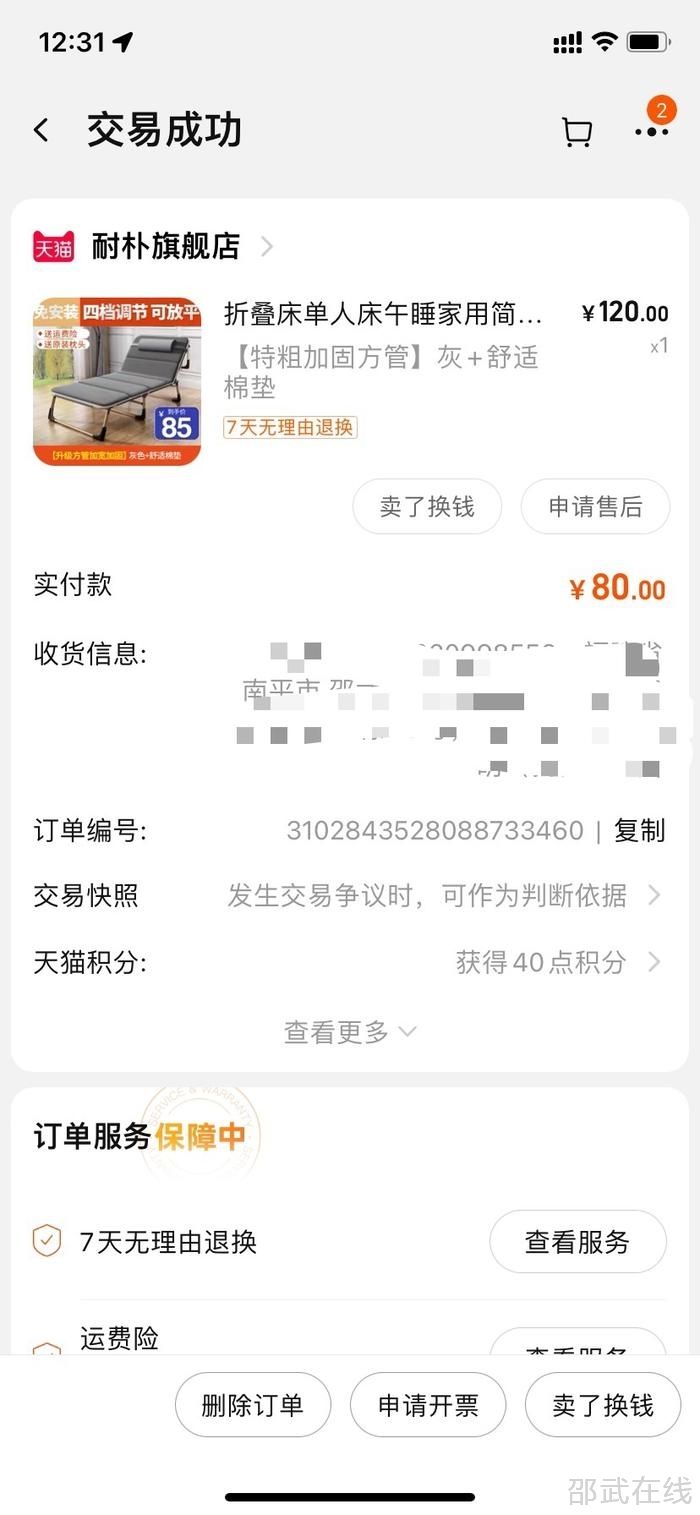Open the shopping cart
This screenshot has width=700, height=1515.
pyautogui.click(x=577, y=132)
